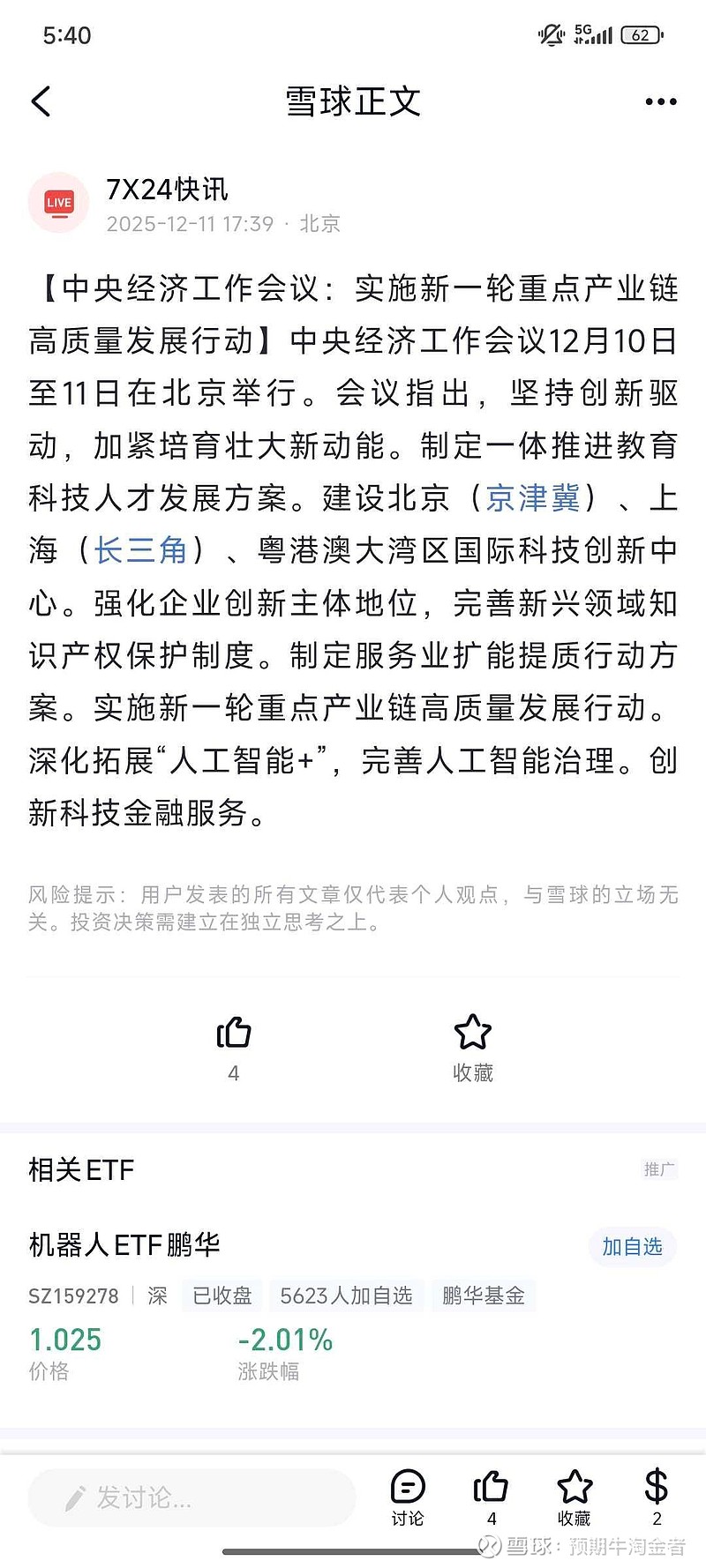Toggle 加自选 for 机器人ETF鹏华
The height and width of the screenshot is (1568, 706).
(x=632, y=1247)
